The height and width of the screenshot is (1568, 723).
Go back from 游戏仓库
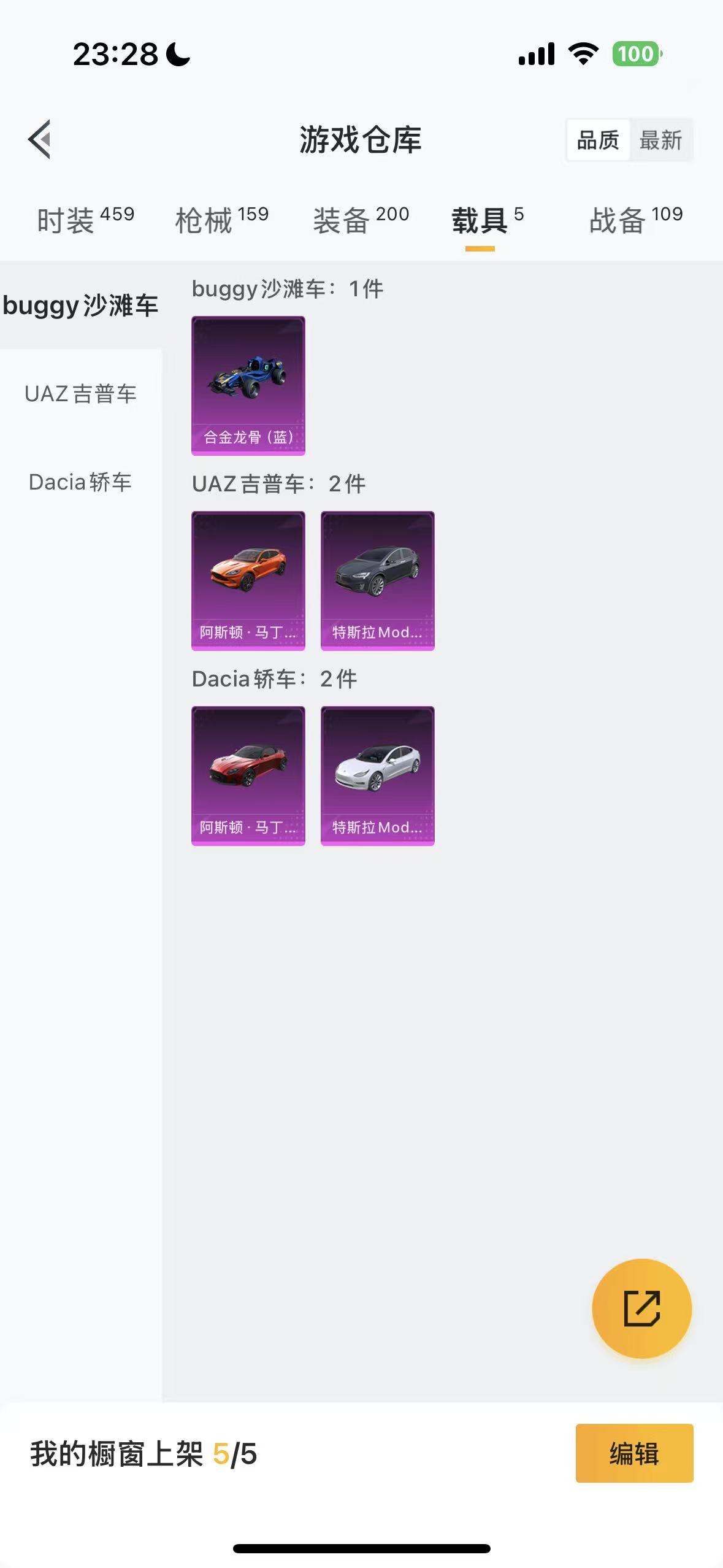pyautogui.click(x=40, y=139)
